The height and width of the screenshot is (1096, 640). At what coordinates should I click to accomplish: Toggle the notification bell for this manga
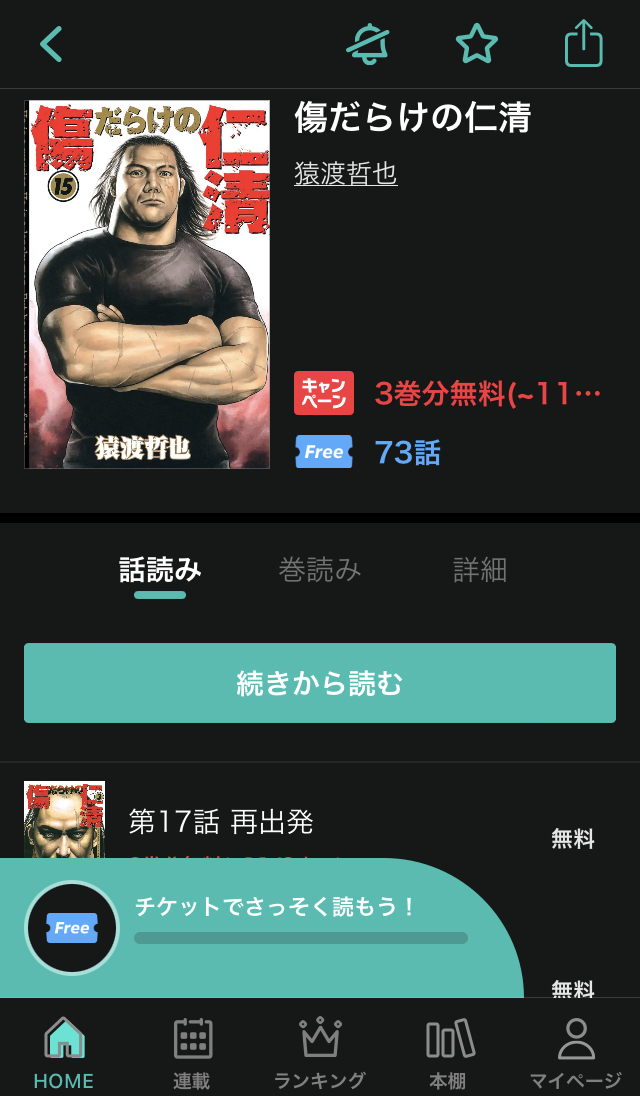pos(368,44)
